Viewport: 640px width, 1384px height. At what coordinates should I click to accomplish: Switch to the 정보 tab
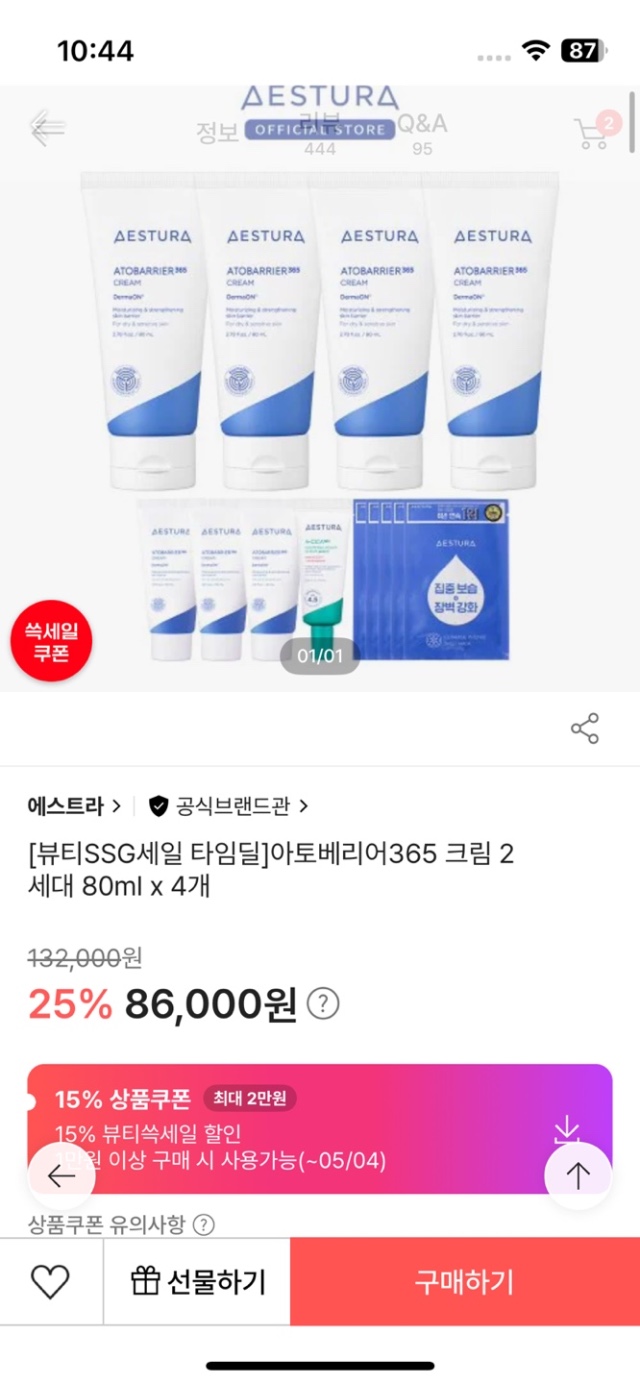[218, 132]
